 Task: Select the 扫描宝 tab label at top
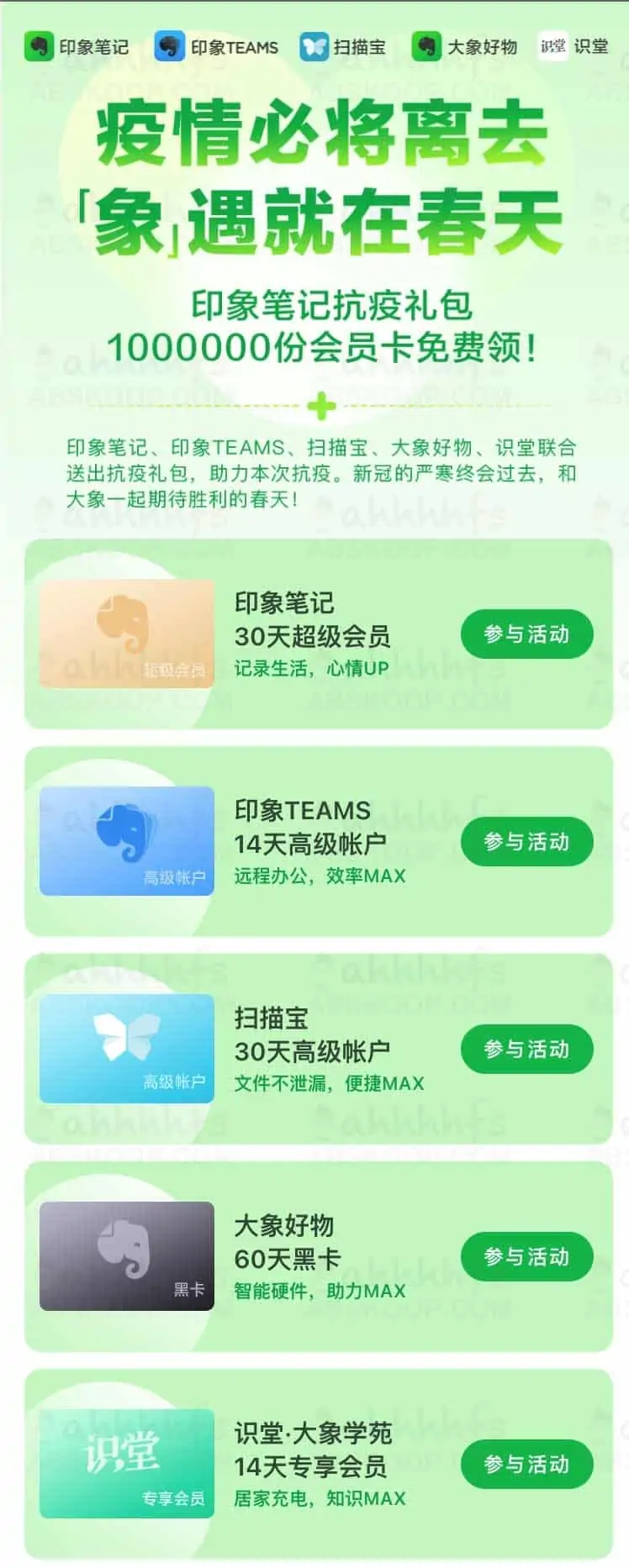click(x=358, y=46)
